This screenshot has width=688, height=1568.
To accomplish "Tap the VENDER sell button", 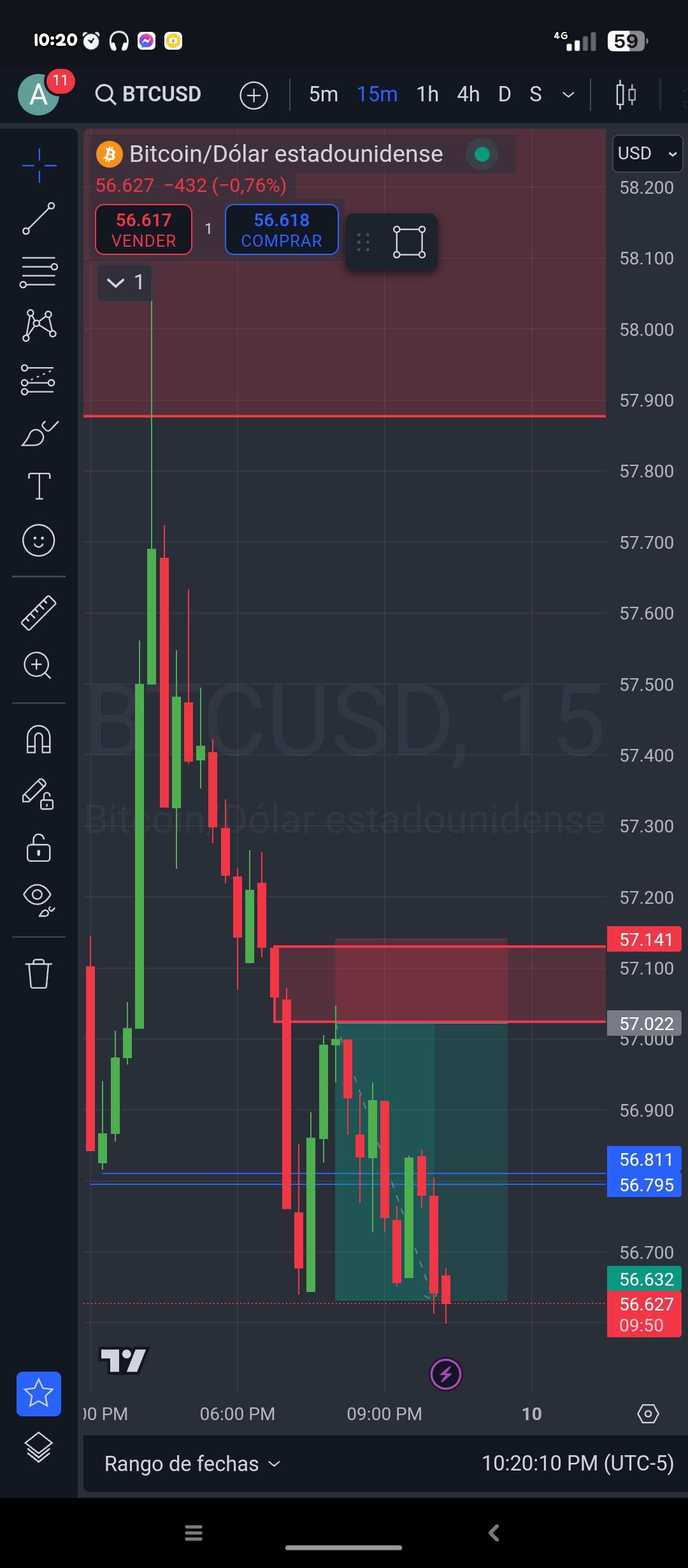I will tap(144, 229).
